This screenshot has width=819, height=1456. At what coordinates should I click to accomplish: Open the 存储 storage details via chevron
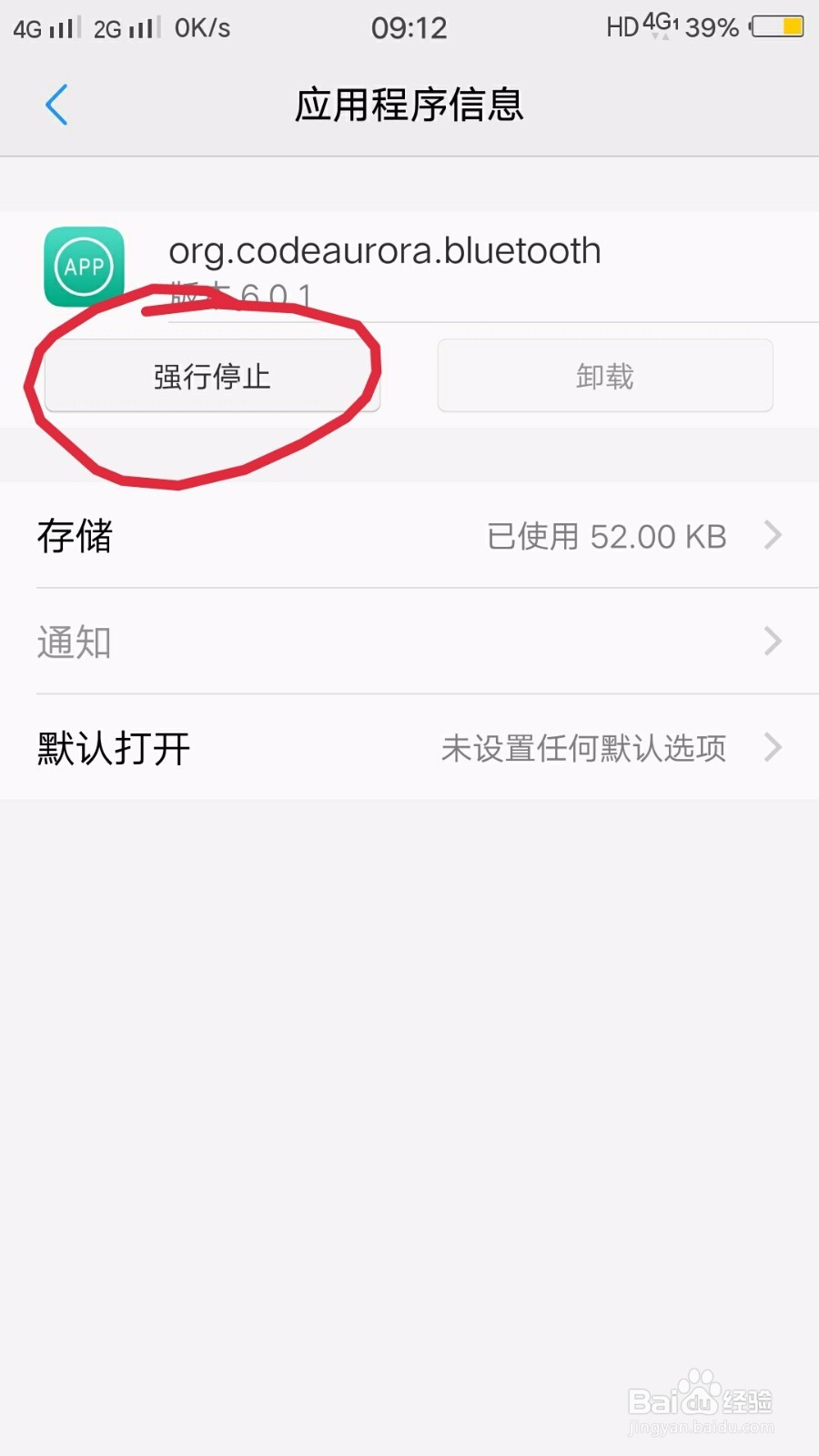pos(773,536)
